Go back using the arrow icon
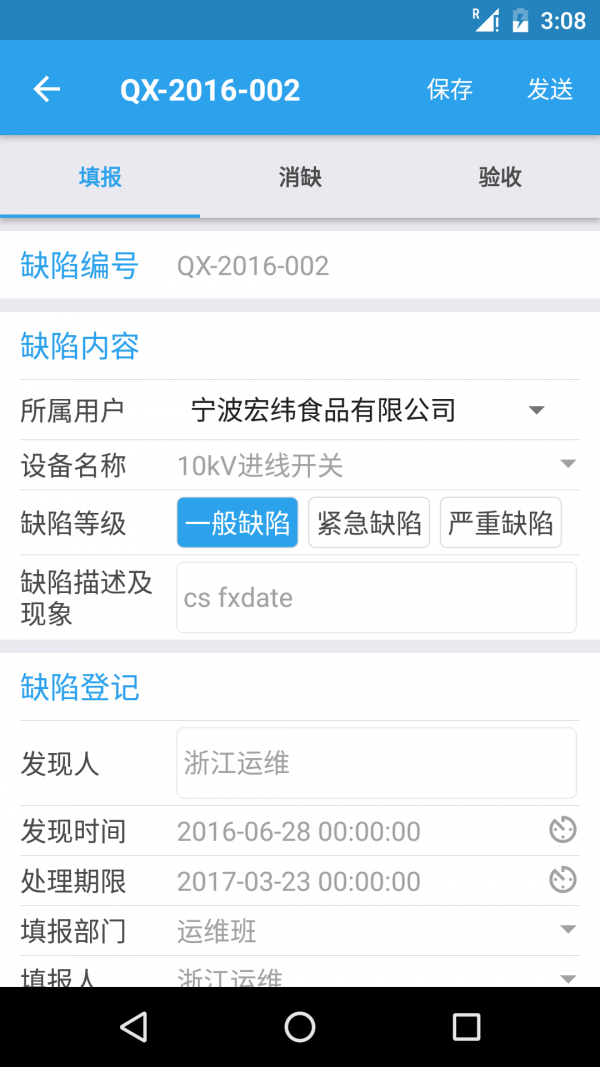600x1067 pixels. click(47, 89)
